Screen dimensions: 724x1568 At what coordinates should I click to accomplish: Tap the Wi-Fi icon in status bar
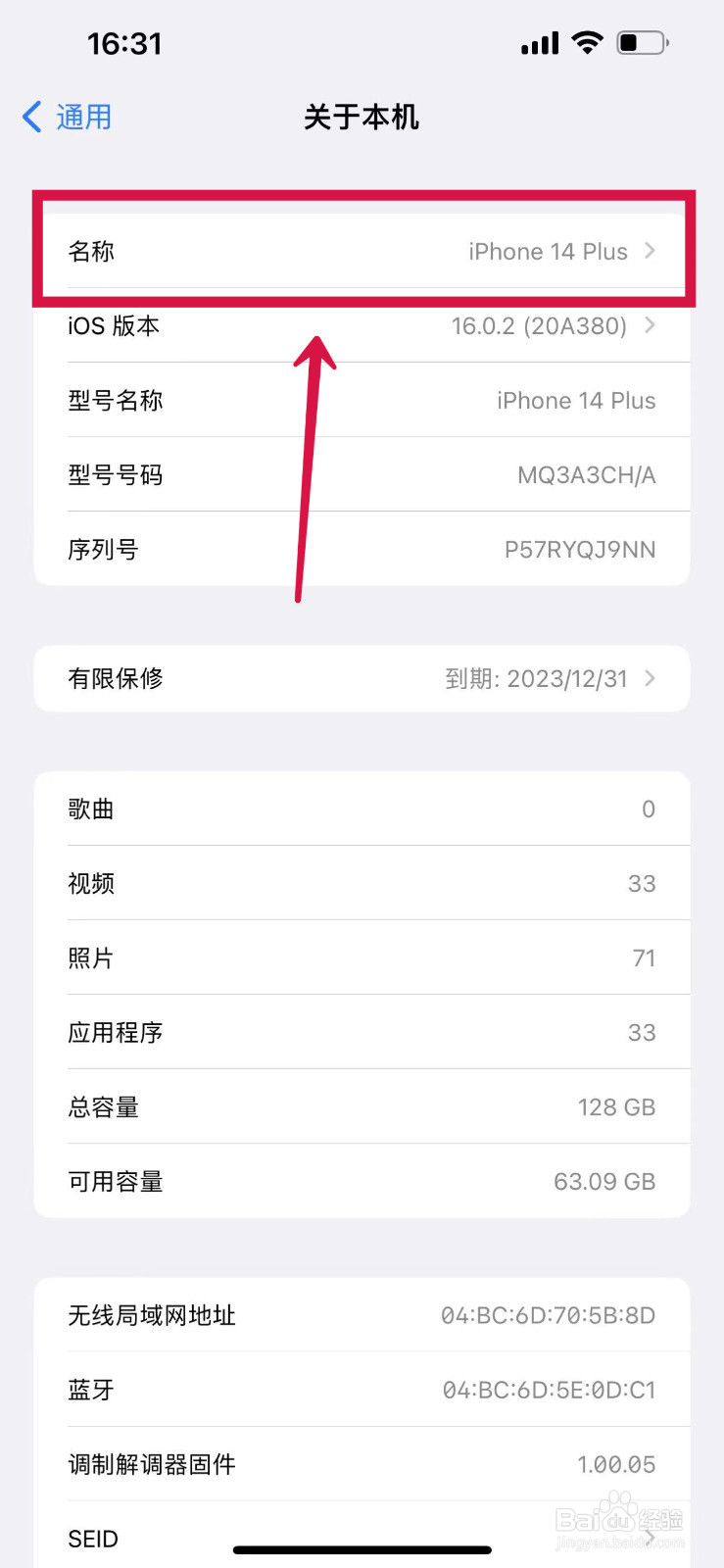click(587, 42)
